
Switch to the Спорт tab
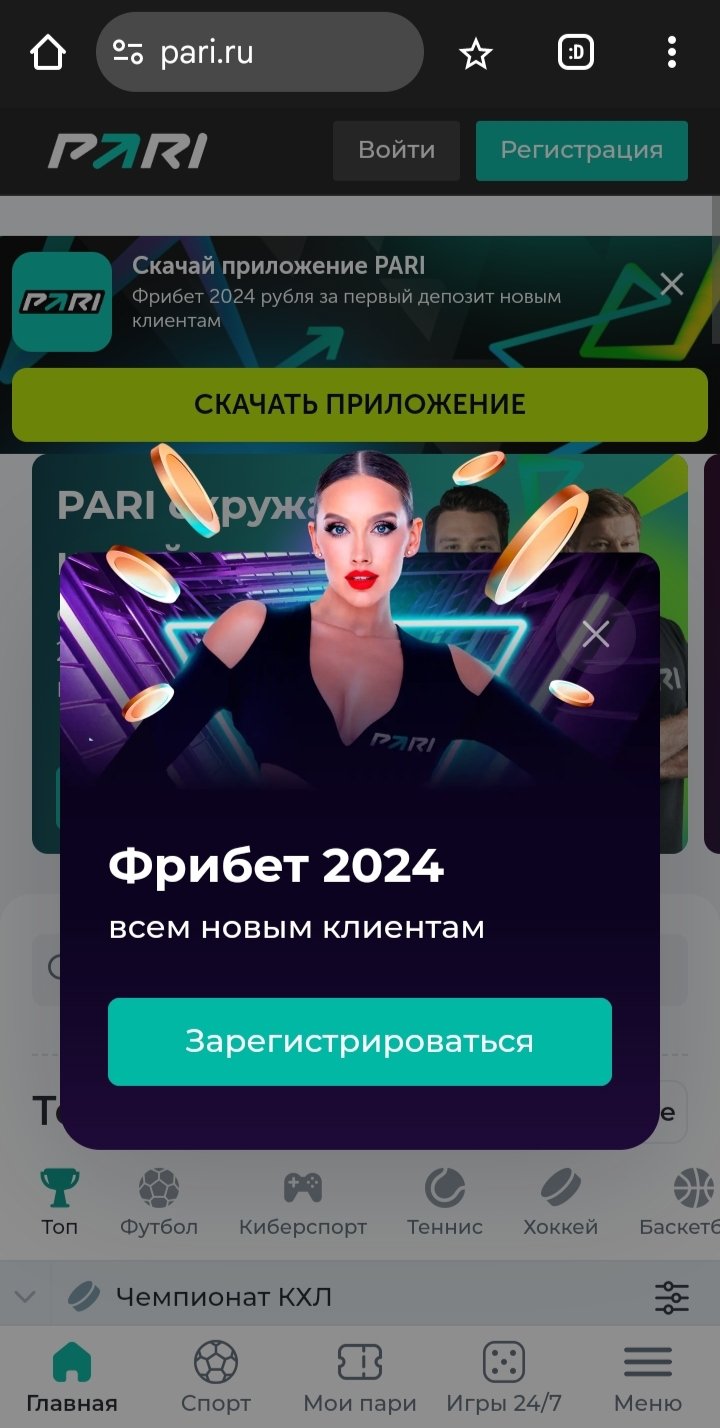(x=216, y=1378)
